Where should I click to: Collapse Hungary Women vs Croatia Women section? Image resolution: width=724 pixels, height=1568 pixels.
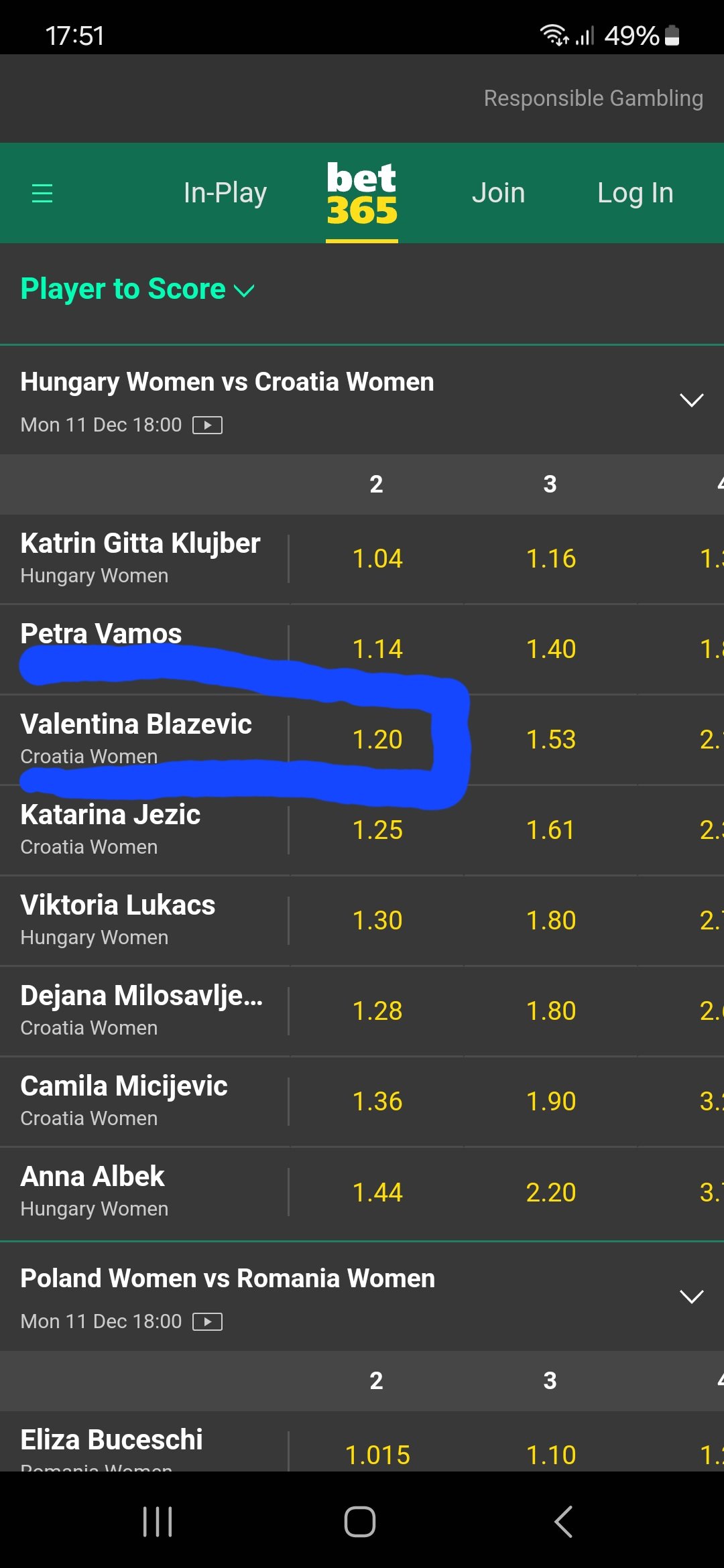pos(691,400)
